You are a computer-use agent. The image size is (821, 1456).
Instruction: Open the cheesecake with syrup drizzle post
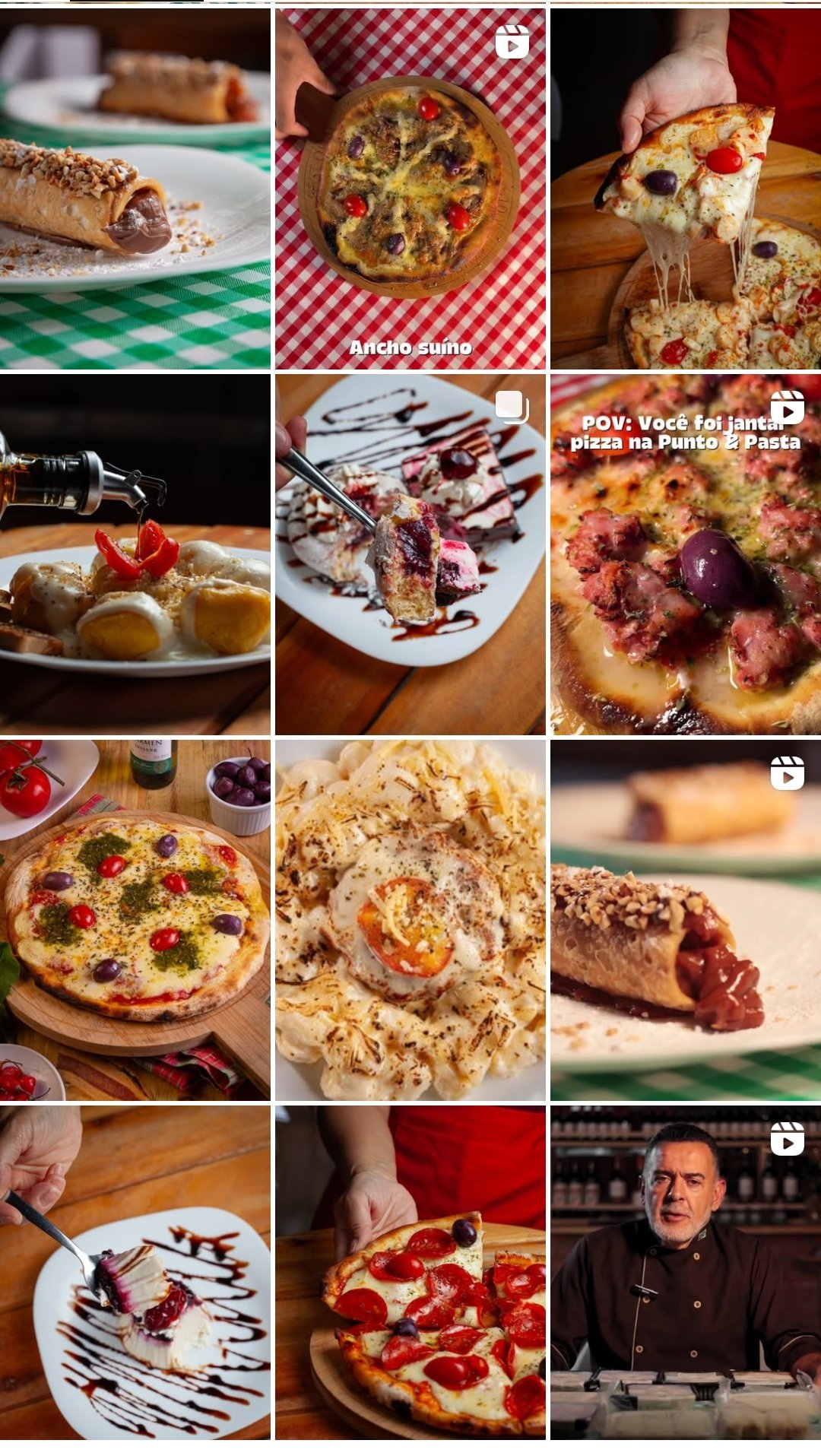135,1272
